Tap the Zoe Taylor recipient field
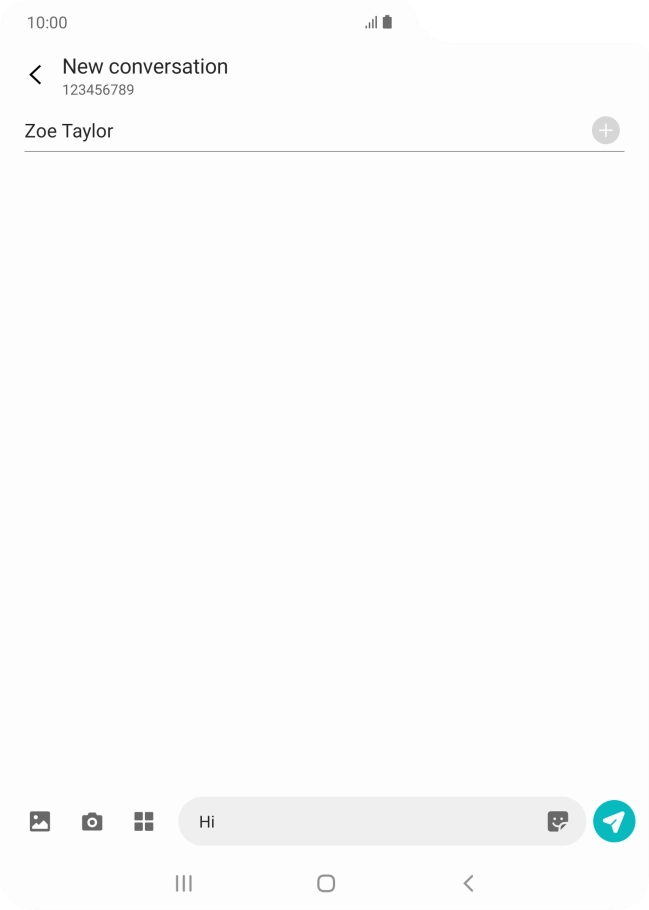Viewport: 649px width, 910px height. pyautogui.click(x=300, y=131)
